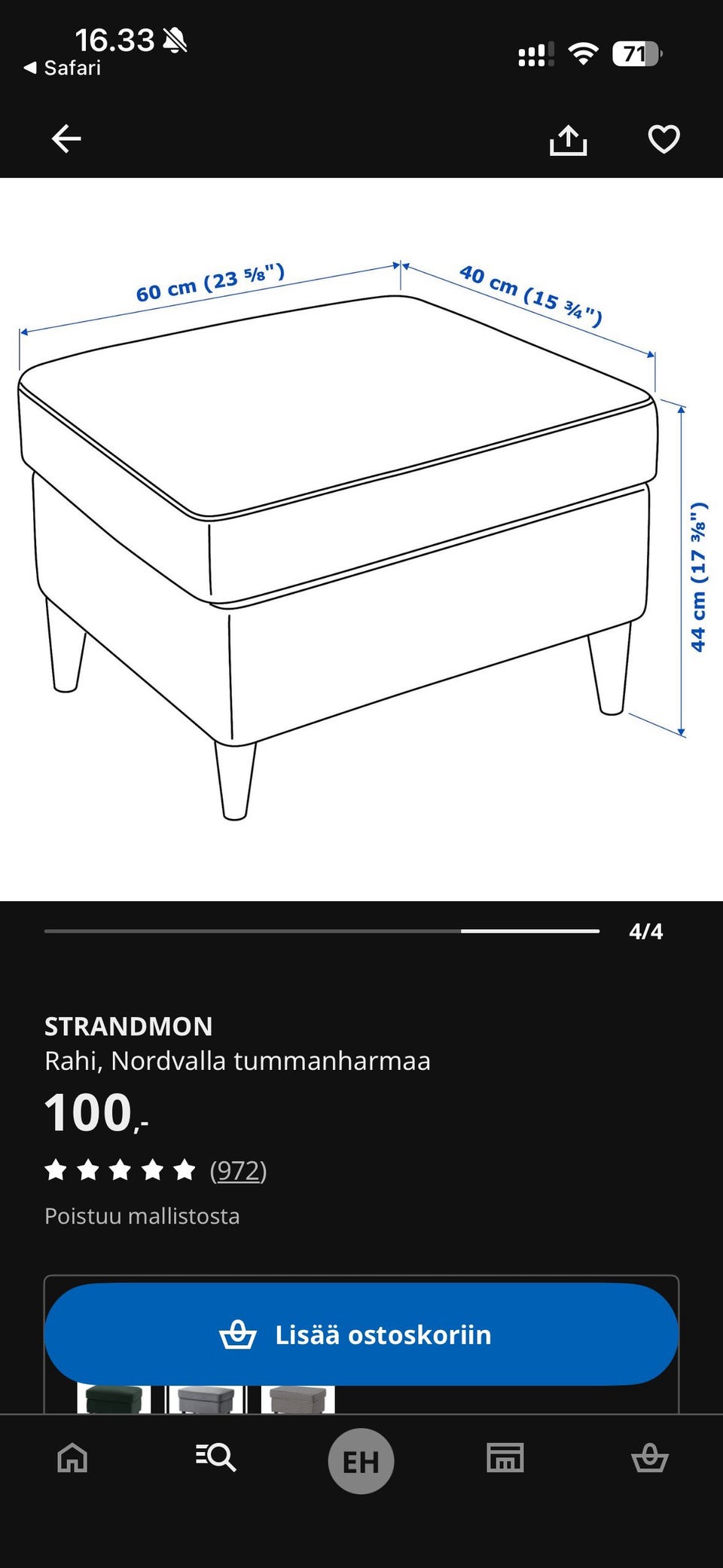Open the shopping basket tab
The height and width of the screenshot is (1568, 723).
pos(650,1458)
